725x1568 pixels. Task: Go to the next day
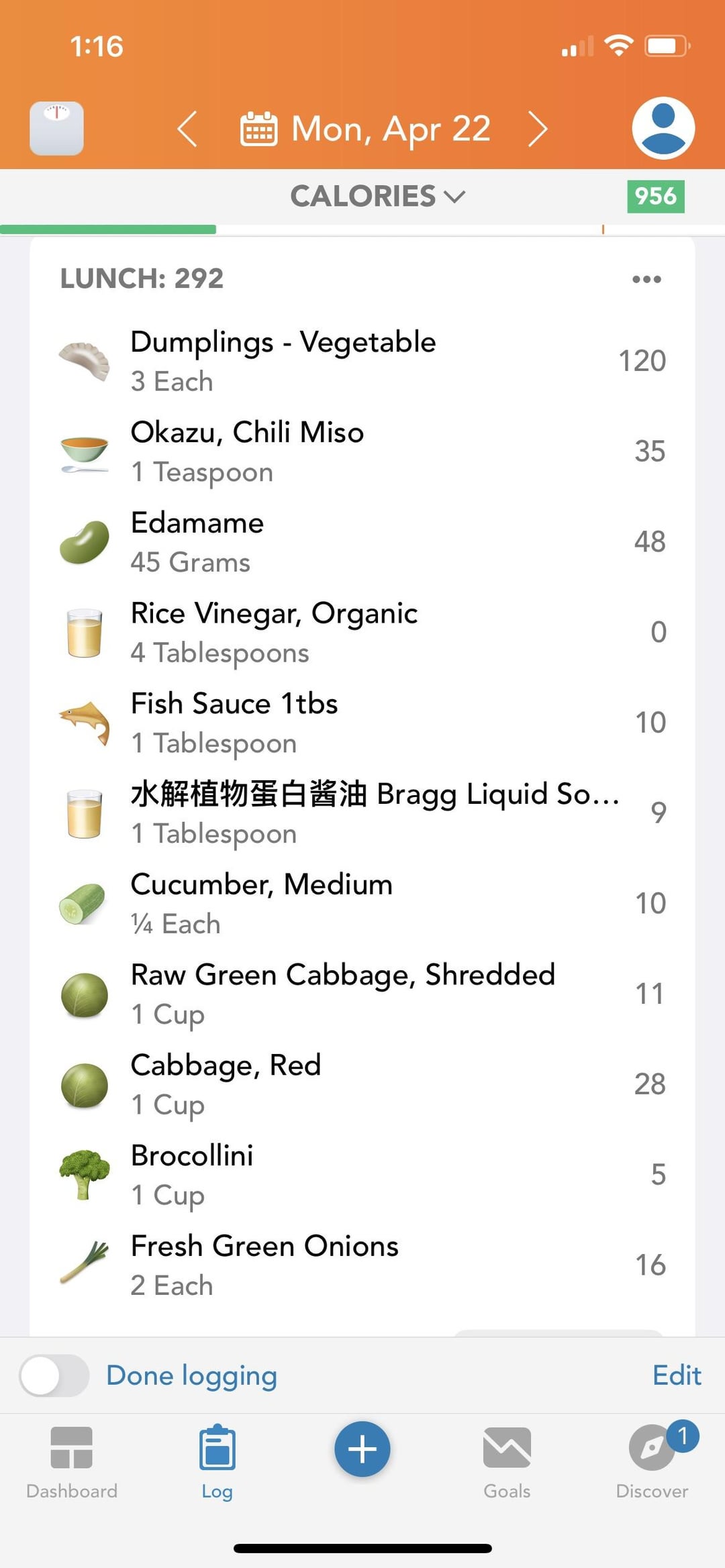[x=538, y=129]
